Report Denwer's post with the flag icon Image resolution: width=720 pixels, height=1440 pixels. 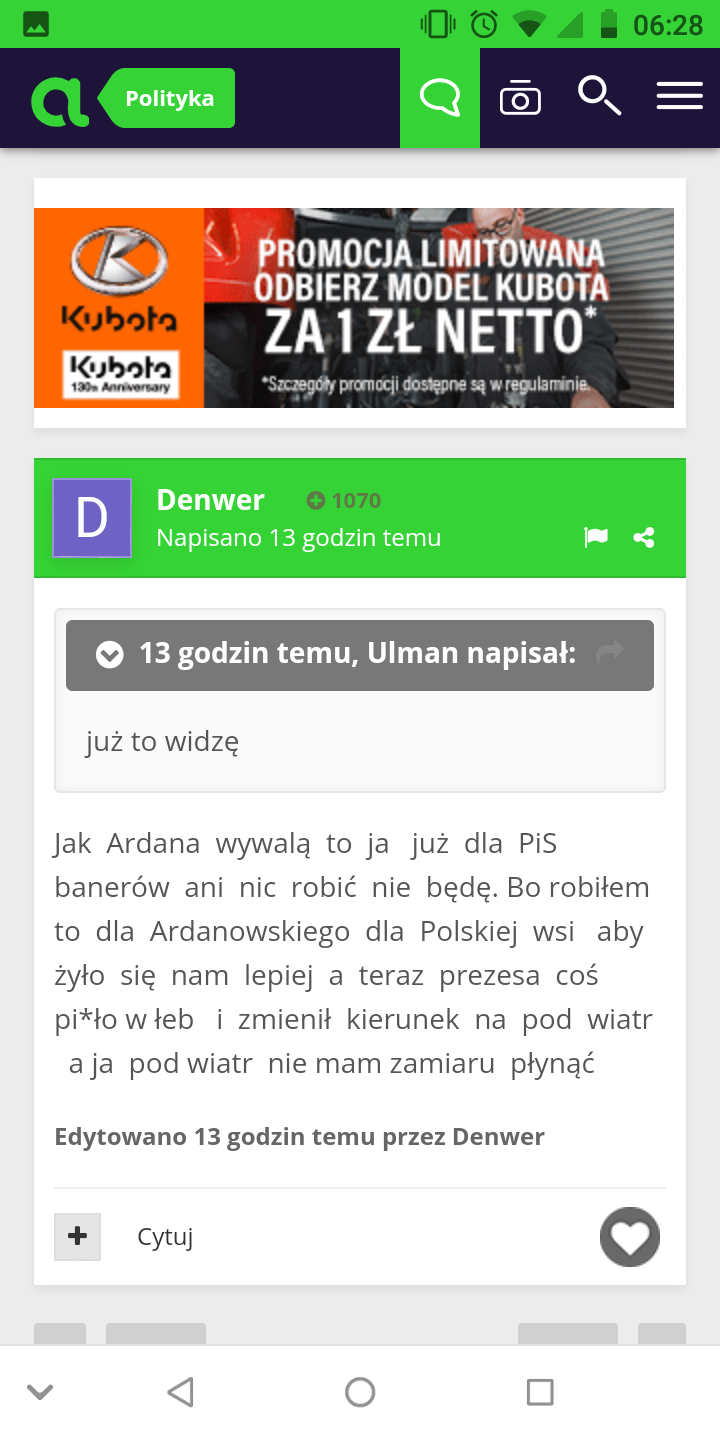click(596, 538)
